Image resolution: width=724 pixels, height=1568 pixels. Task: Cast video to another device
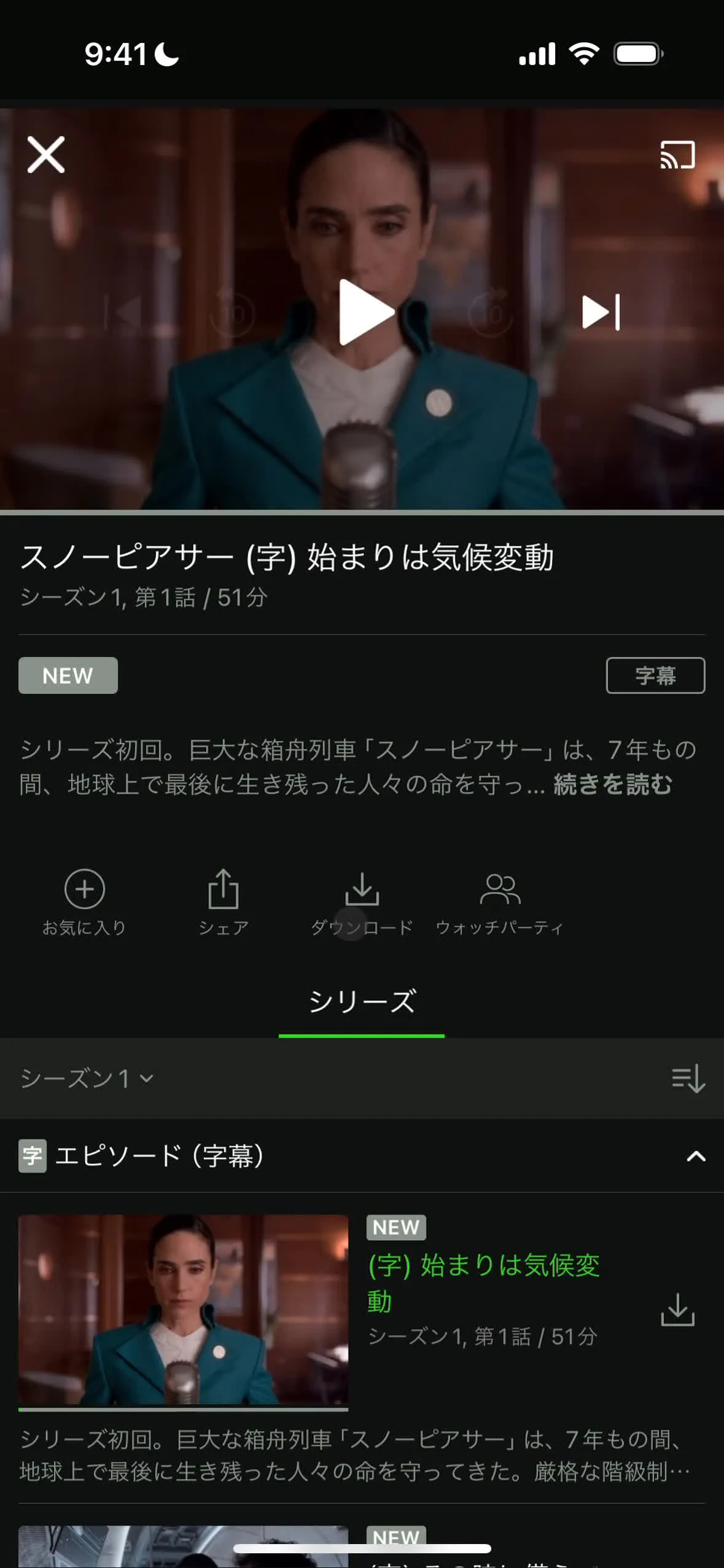[677, 155]
